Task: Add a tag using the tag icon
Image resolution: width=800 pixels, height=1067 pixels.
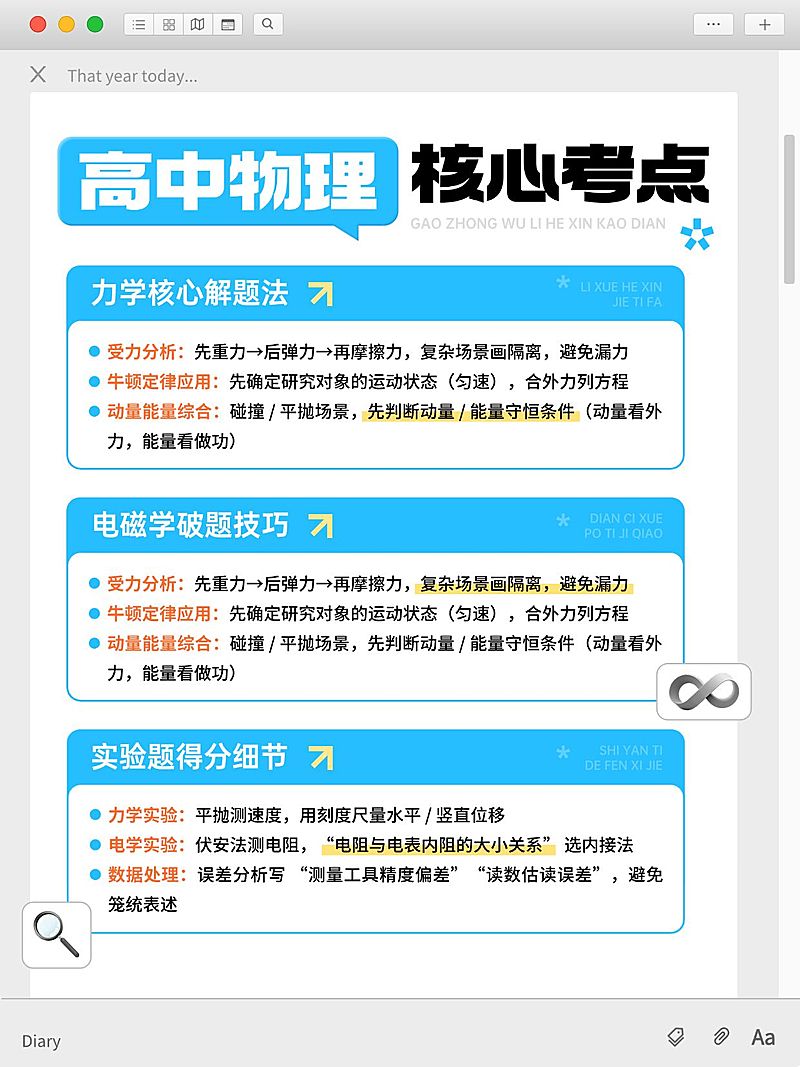Action: (676, 1037)
